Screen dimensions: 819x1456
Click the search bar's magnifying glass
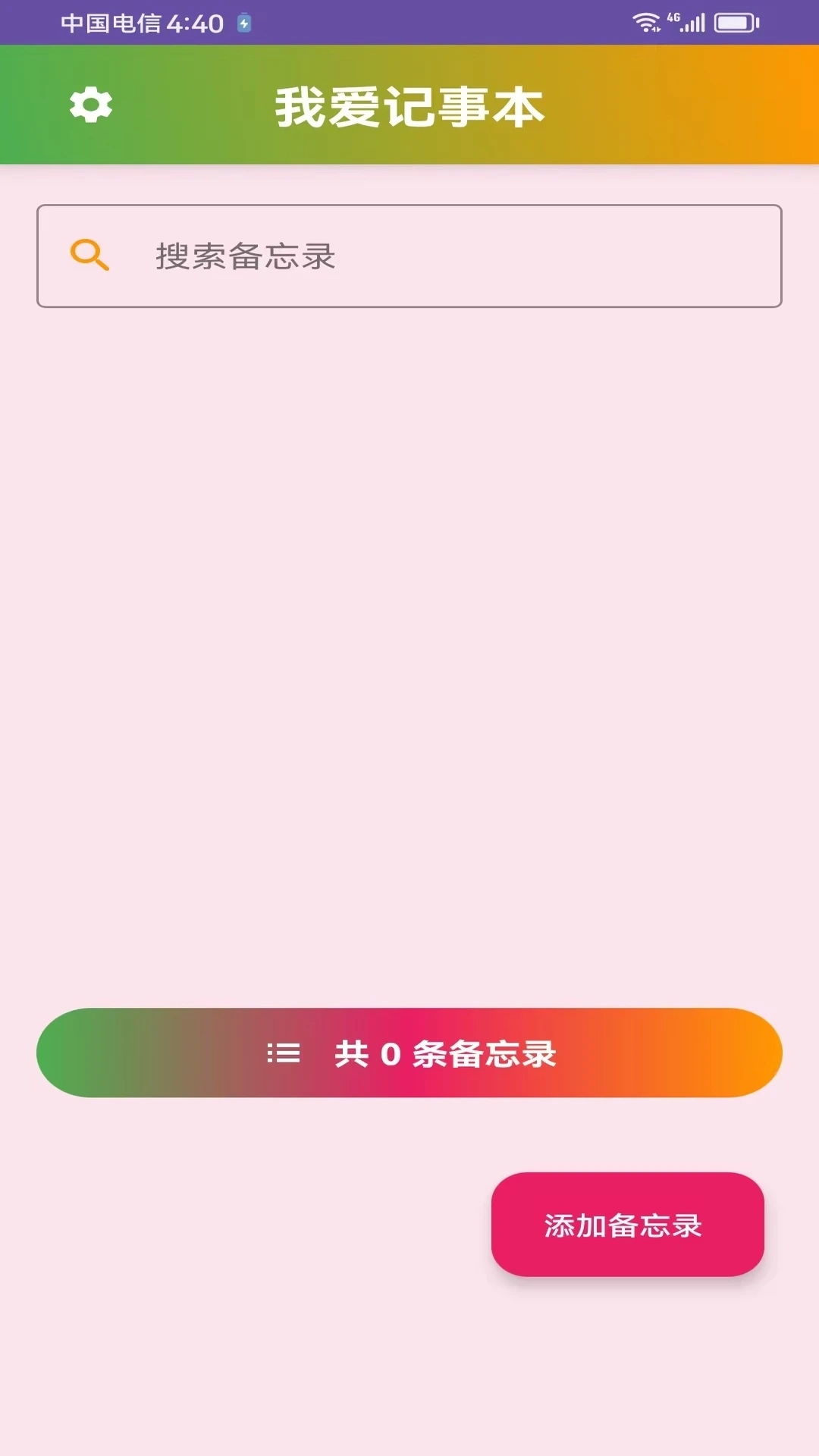(90, 256)
